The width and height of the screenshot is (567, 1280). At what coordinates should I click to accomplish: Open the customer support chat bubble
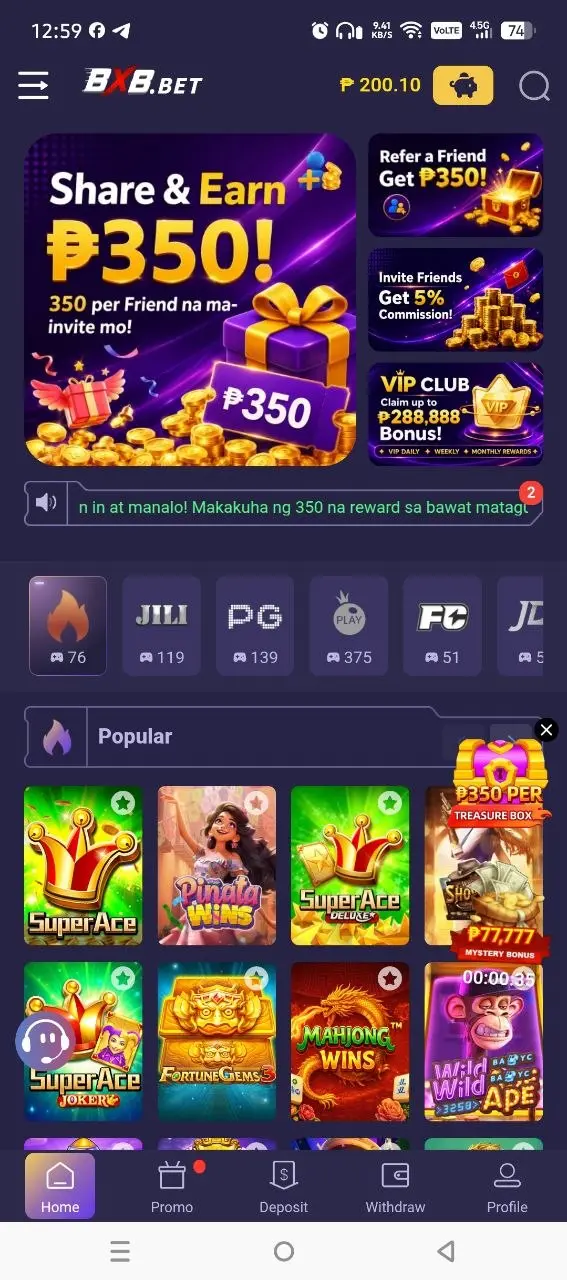pos(45,1041)
